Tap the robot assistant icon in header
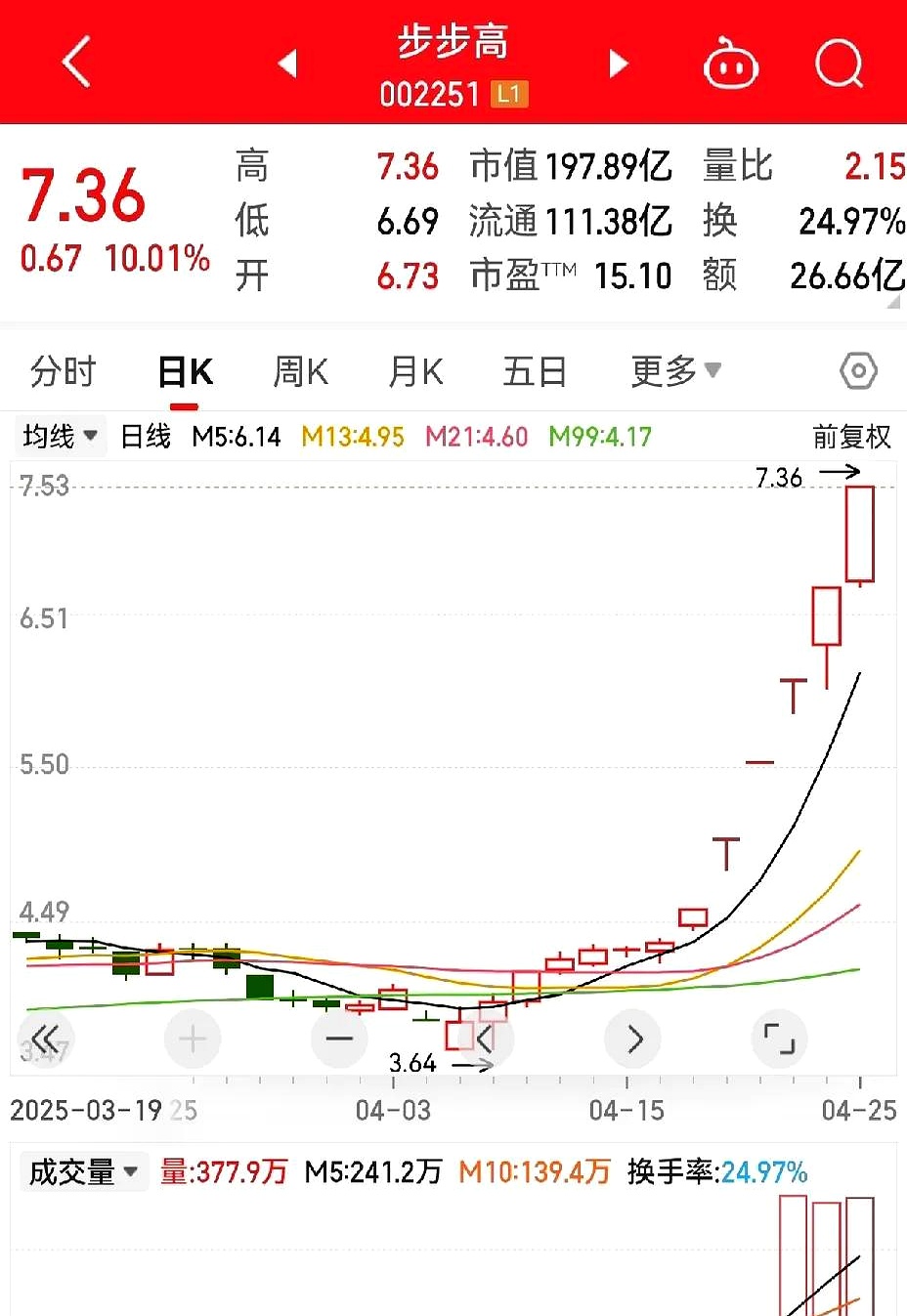 pyautogui.click(x=731, y=61)
